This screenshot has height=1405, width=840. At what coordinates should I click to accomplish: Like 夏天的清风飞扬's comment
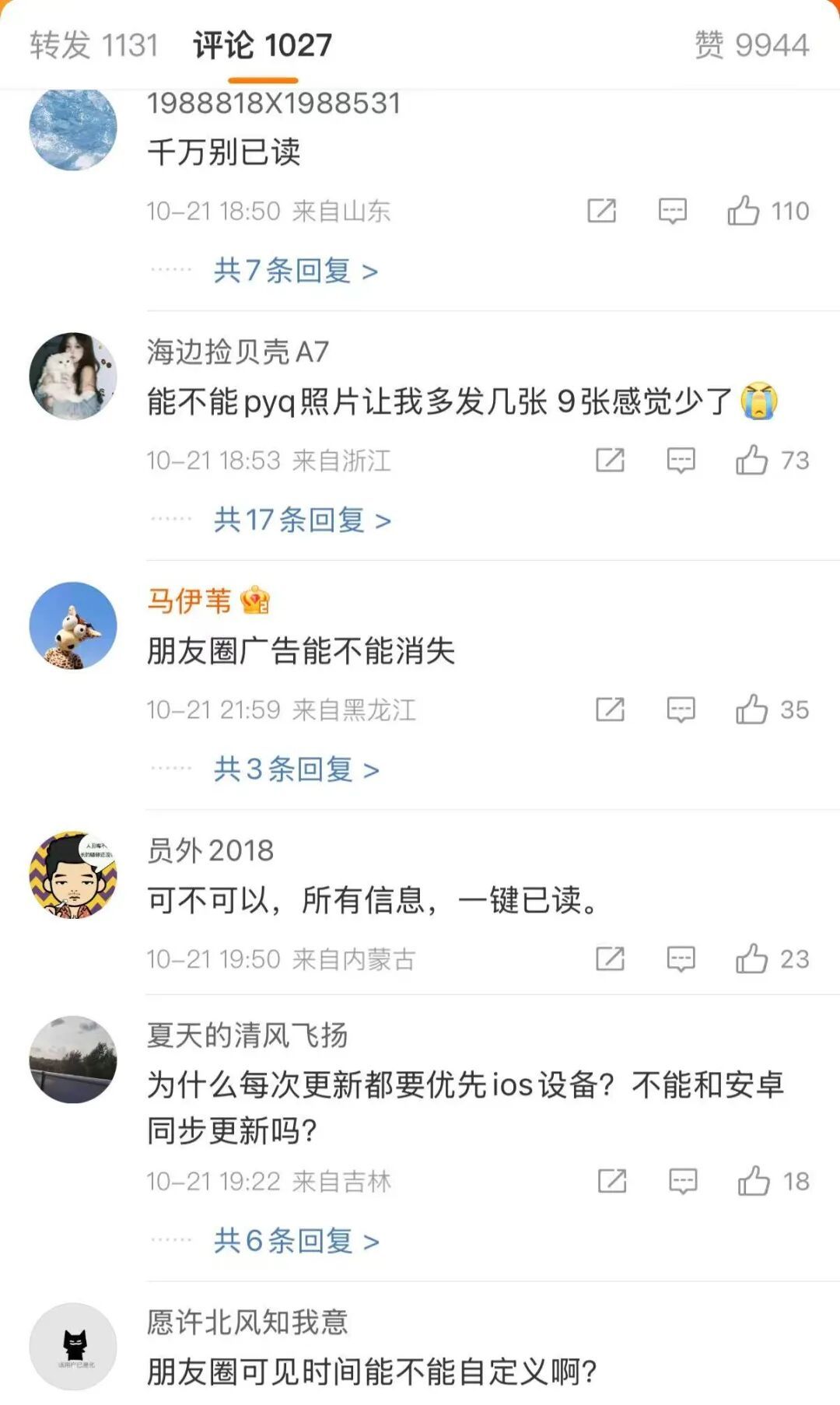754,1182
